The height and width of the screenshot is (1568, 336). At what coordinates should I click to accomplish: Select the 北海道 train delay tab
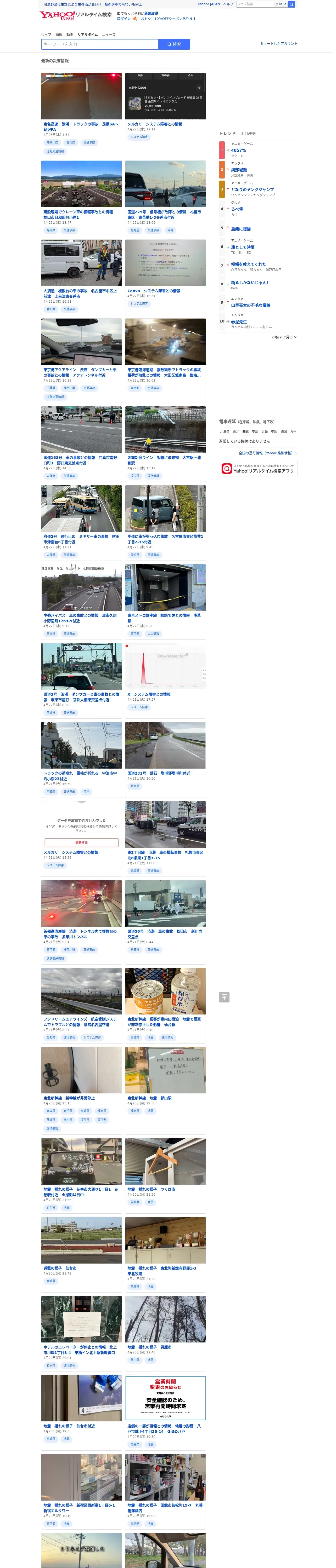pyautogui.click(x=225, y=431)
